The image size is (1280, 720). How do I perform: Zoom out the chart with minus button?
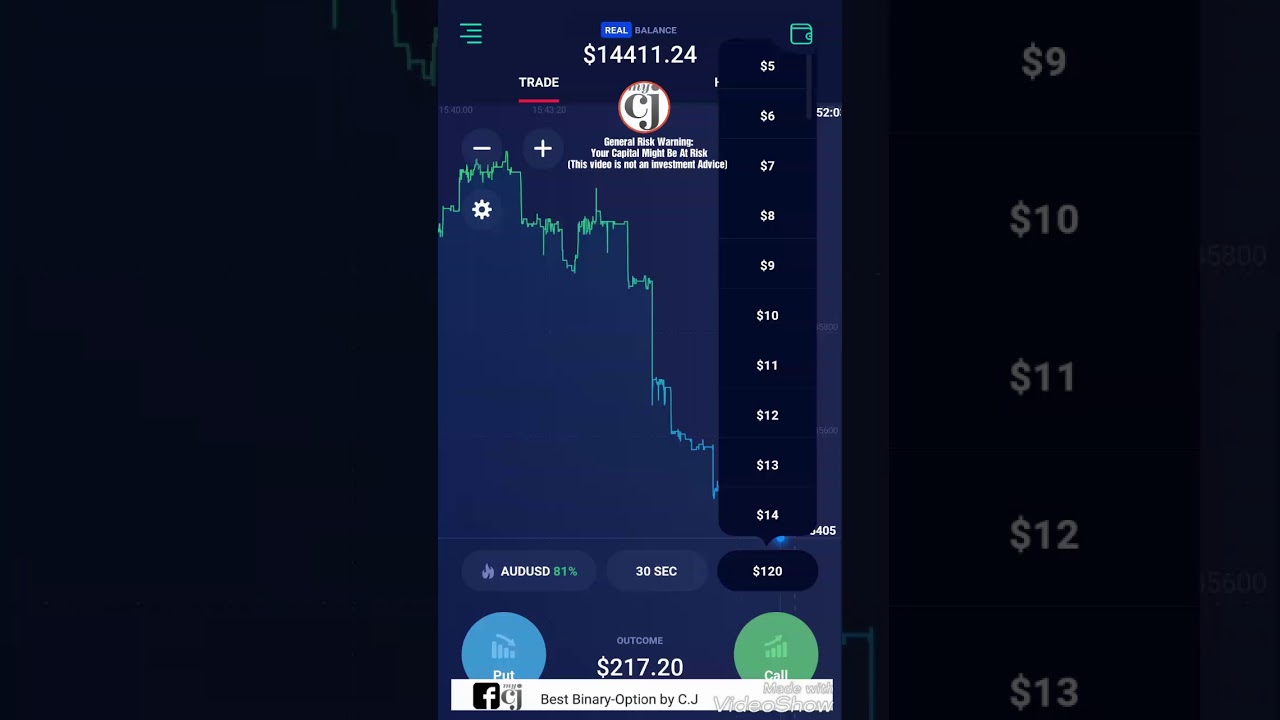click(482, 149)
